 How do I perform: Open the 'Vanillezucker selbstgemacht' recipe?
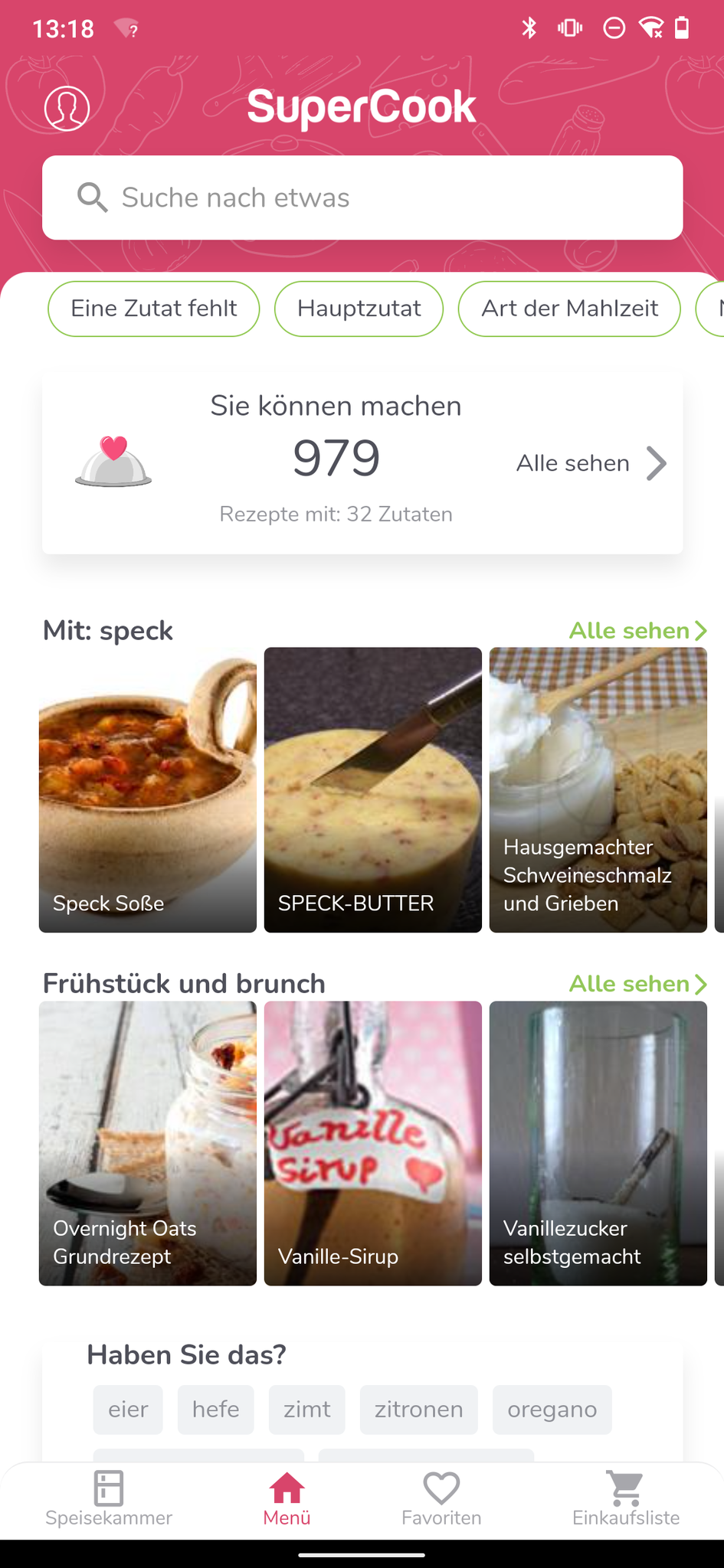pyautogui.click(x=598, y=1143)
